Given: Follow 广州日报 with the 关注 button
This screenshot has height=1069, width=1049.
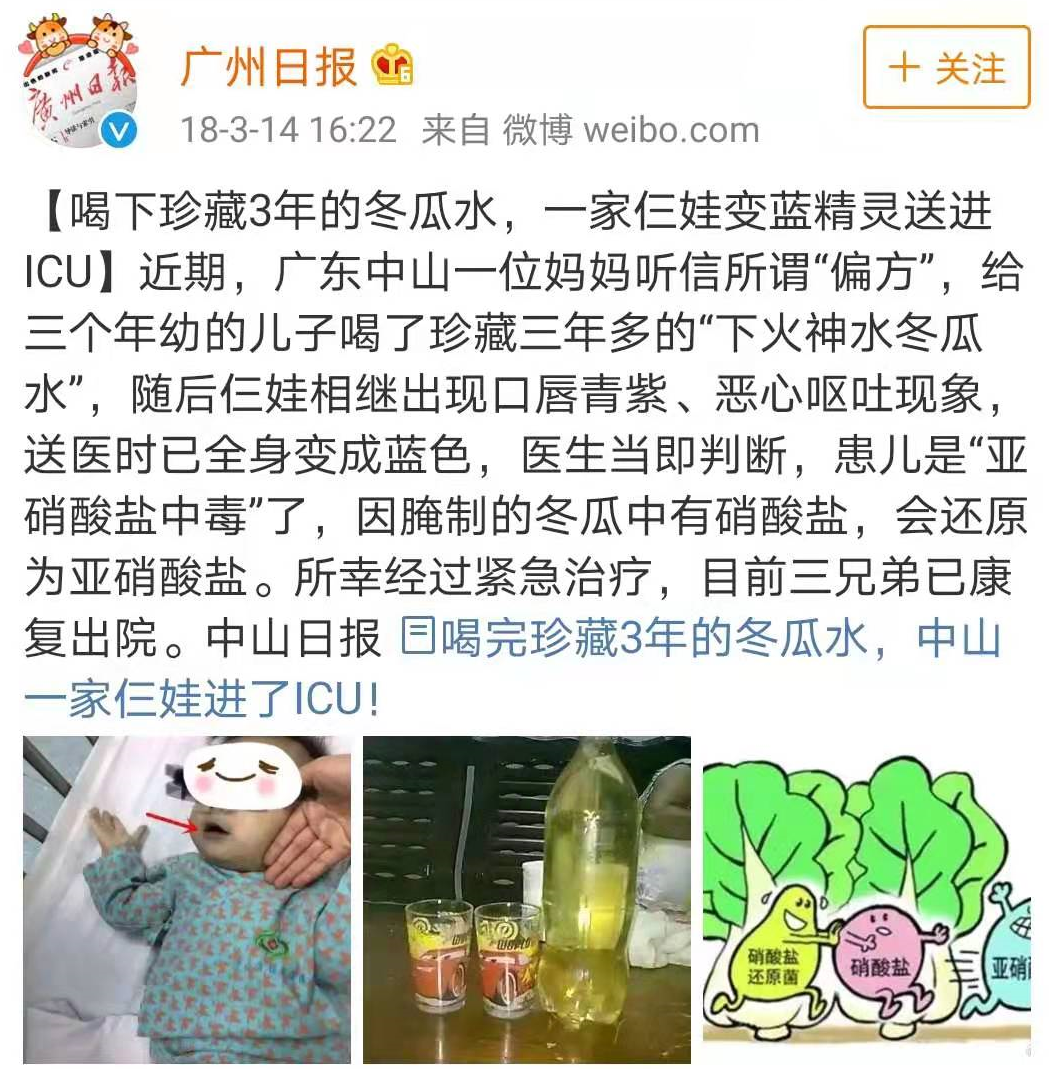Looking at the screenshot, I should 946,68.
